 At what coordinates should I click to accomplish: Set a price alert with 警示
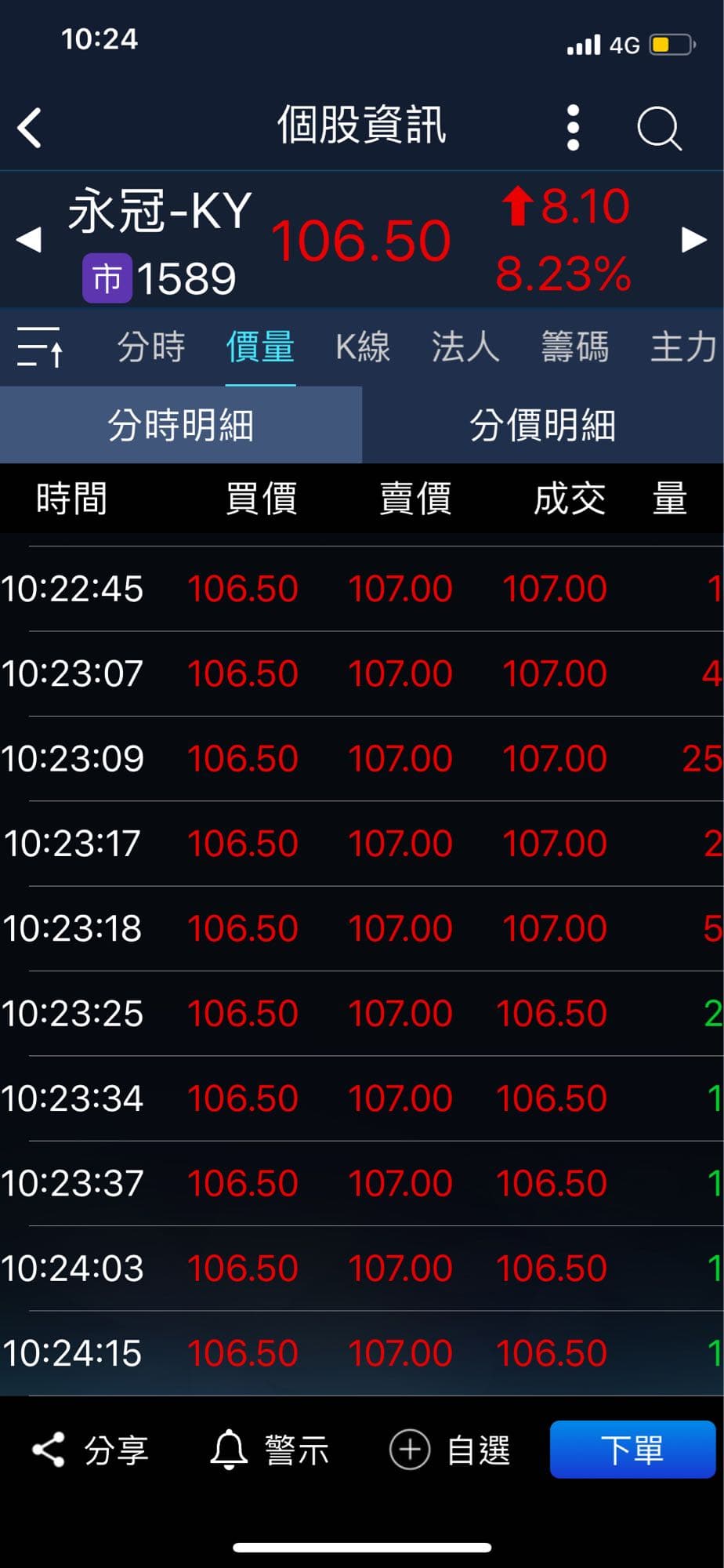270,1450
